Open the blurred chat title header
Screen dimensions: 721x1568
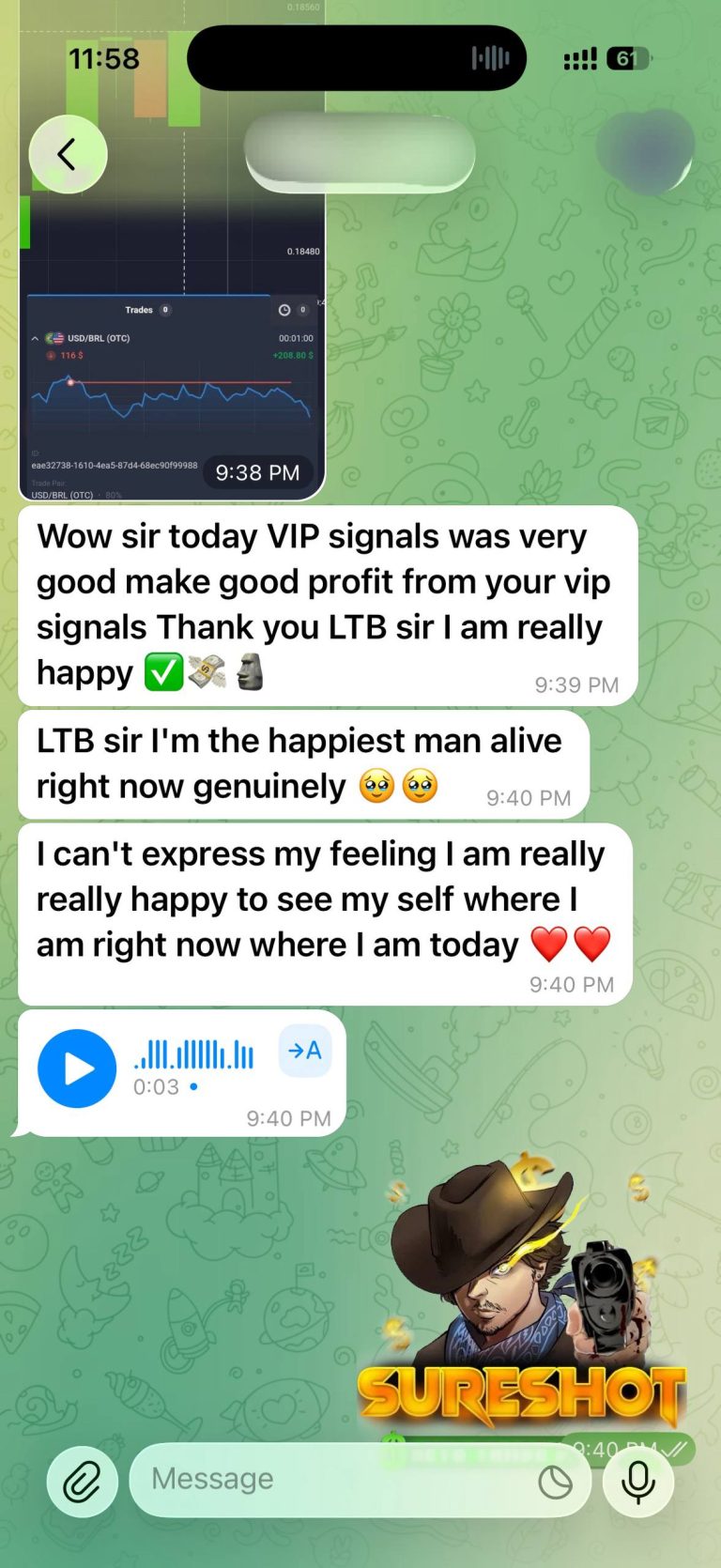(x=360, y=152)
